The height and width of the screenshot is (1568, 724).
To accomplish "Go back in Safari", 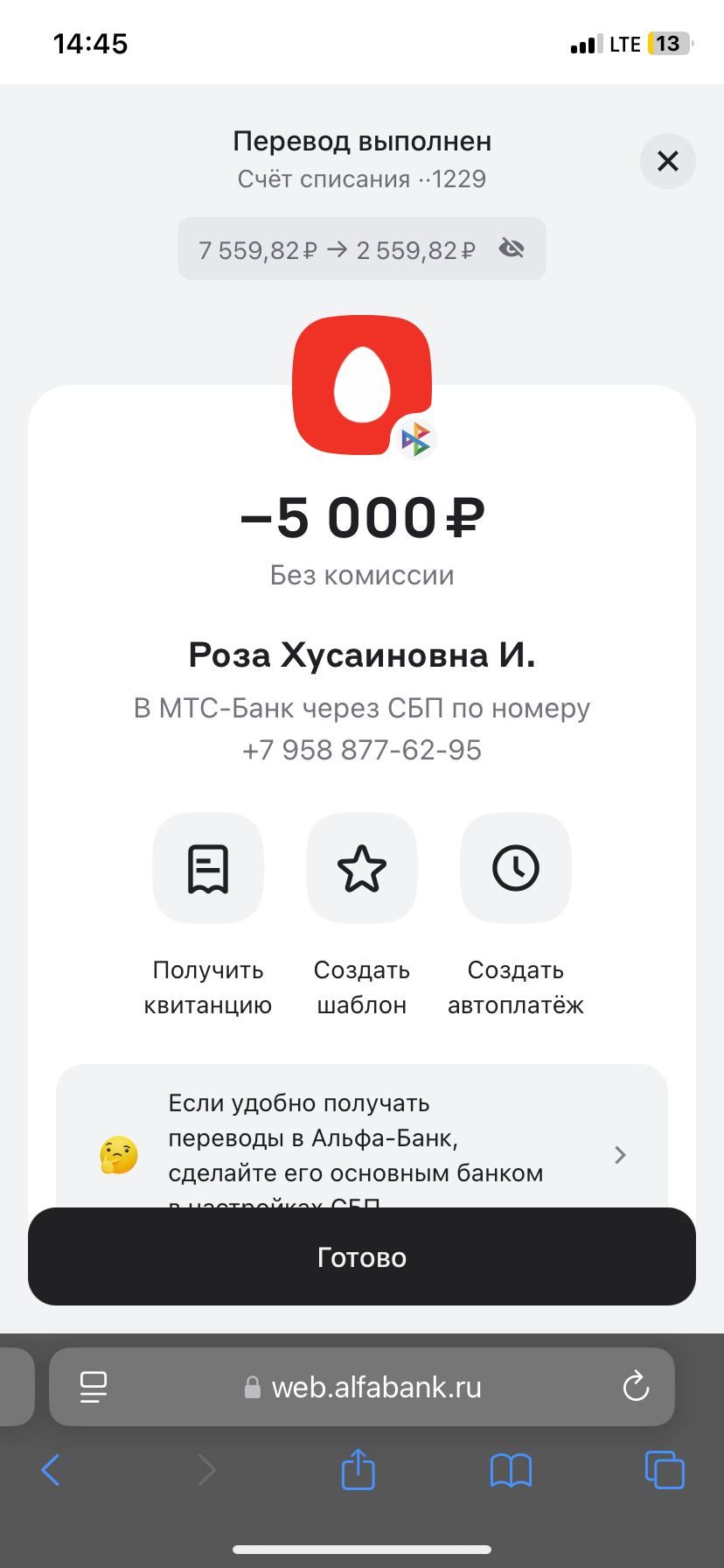I will click(x=51, y=1470).
